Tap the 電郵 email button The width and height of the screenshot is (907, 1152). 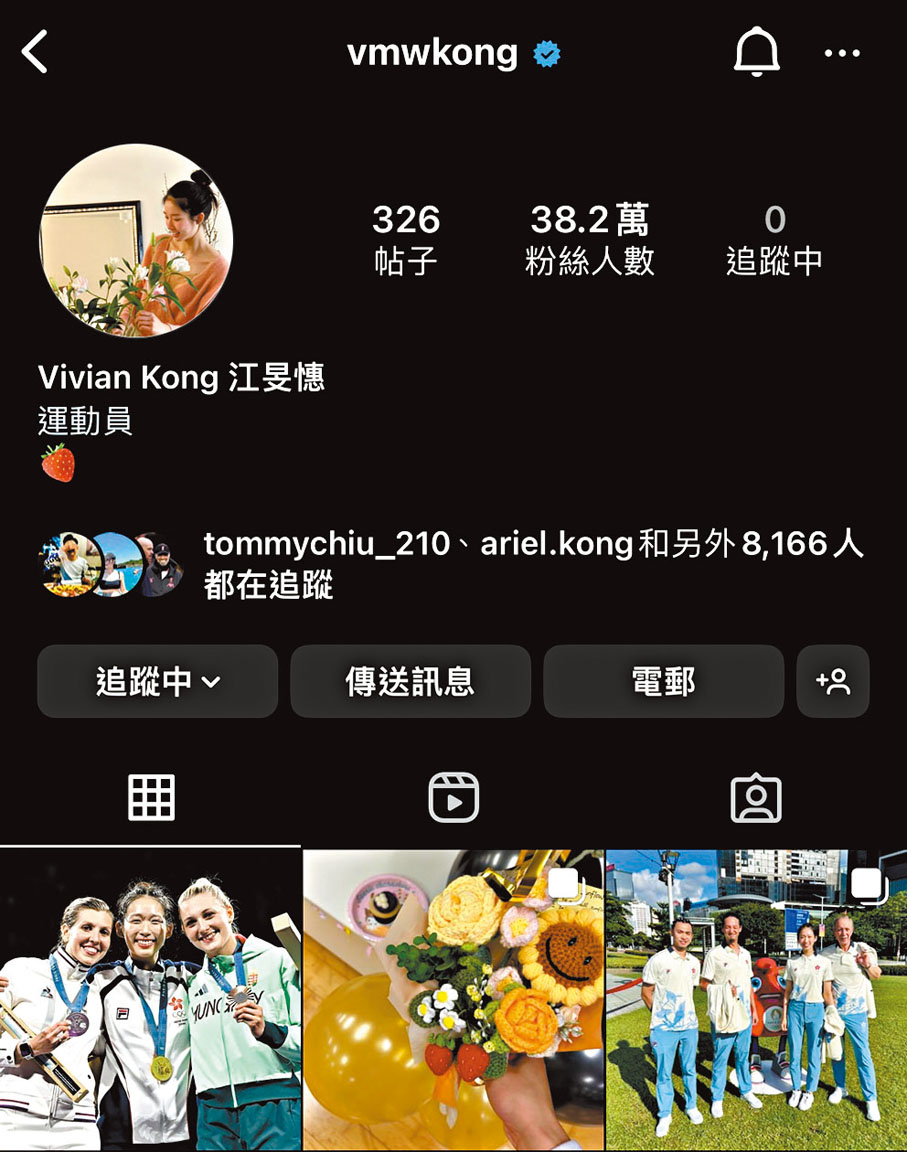tap(663, 682)
